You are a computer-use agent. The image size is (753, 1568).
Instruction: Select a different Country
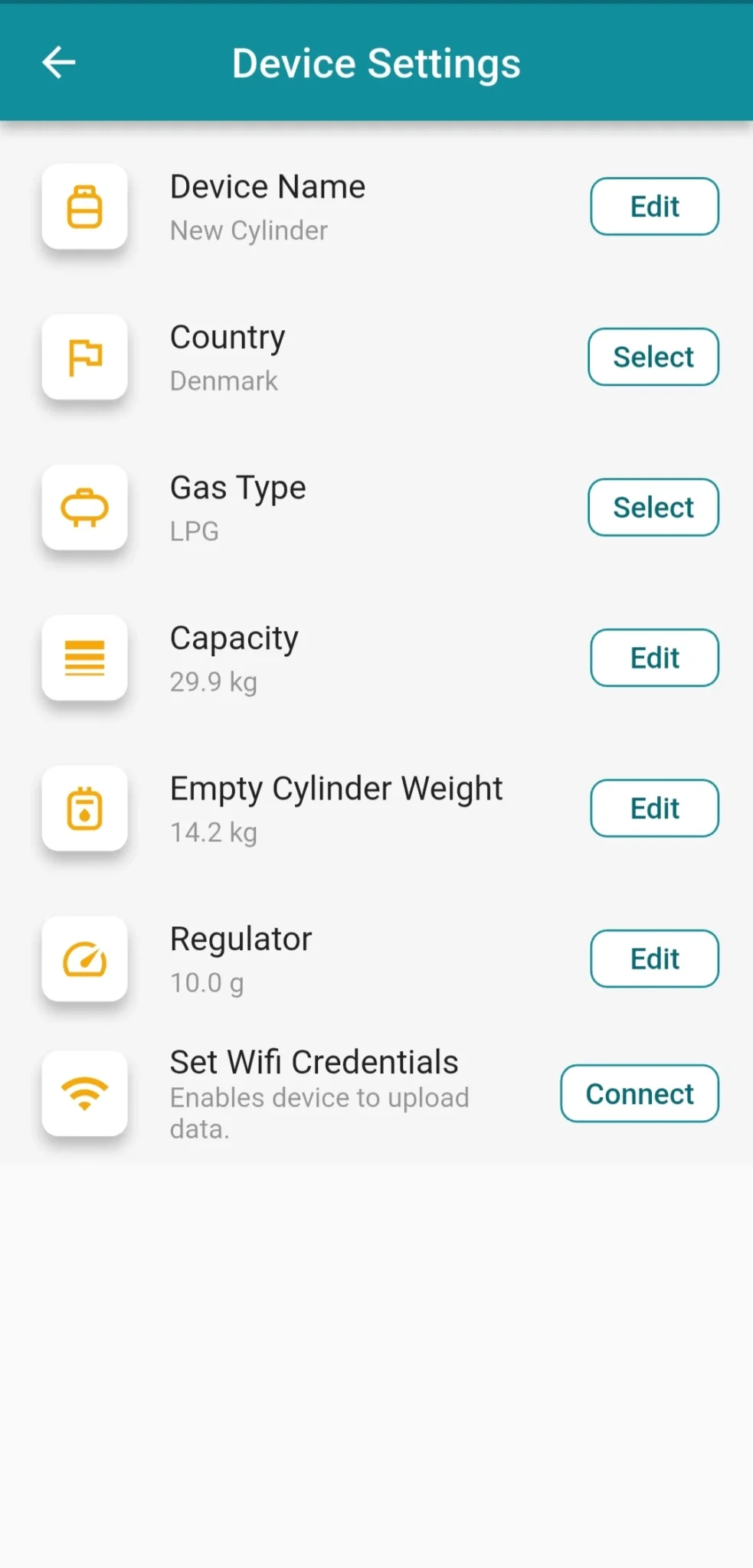(x=653, y=357)
